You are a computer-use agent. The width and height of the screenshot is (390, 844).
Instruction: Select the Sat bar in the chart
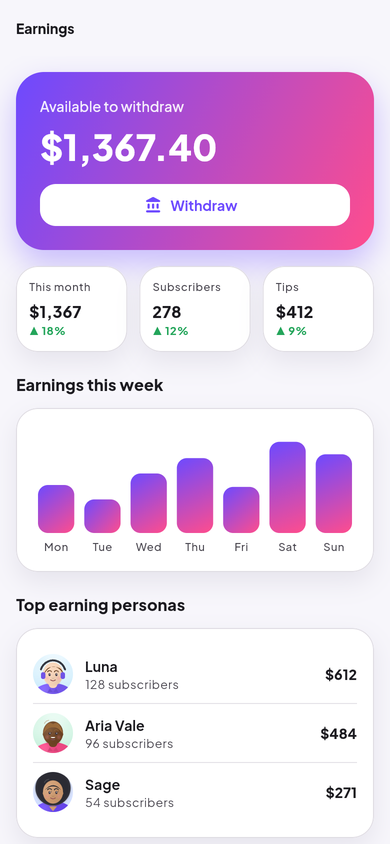point(287,487)
